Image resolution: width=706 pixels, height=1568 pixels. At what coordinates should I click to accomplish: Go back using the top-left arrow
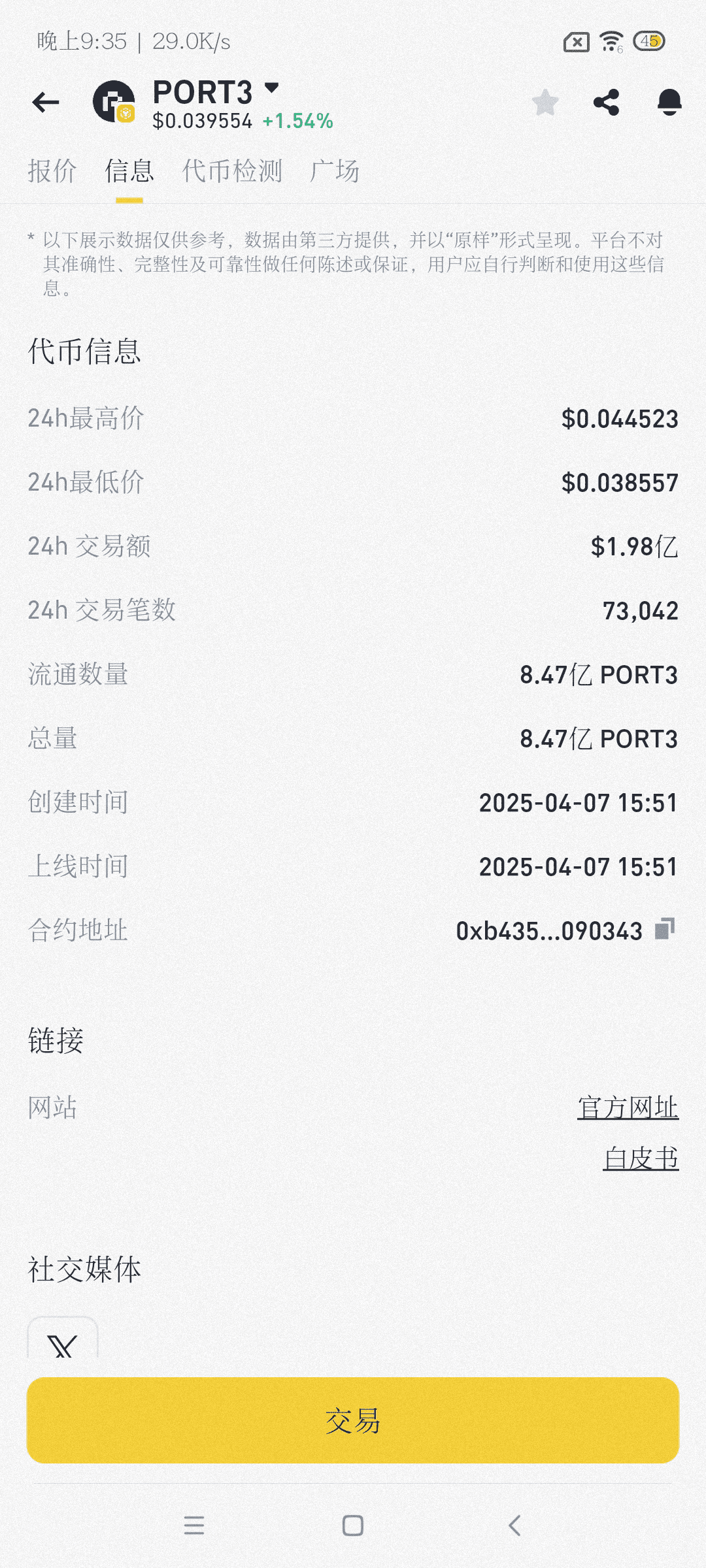46,102
